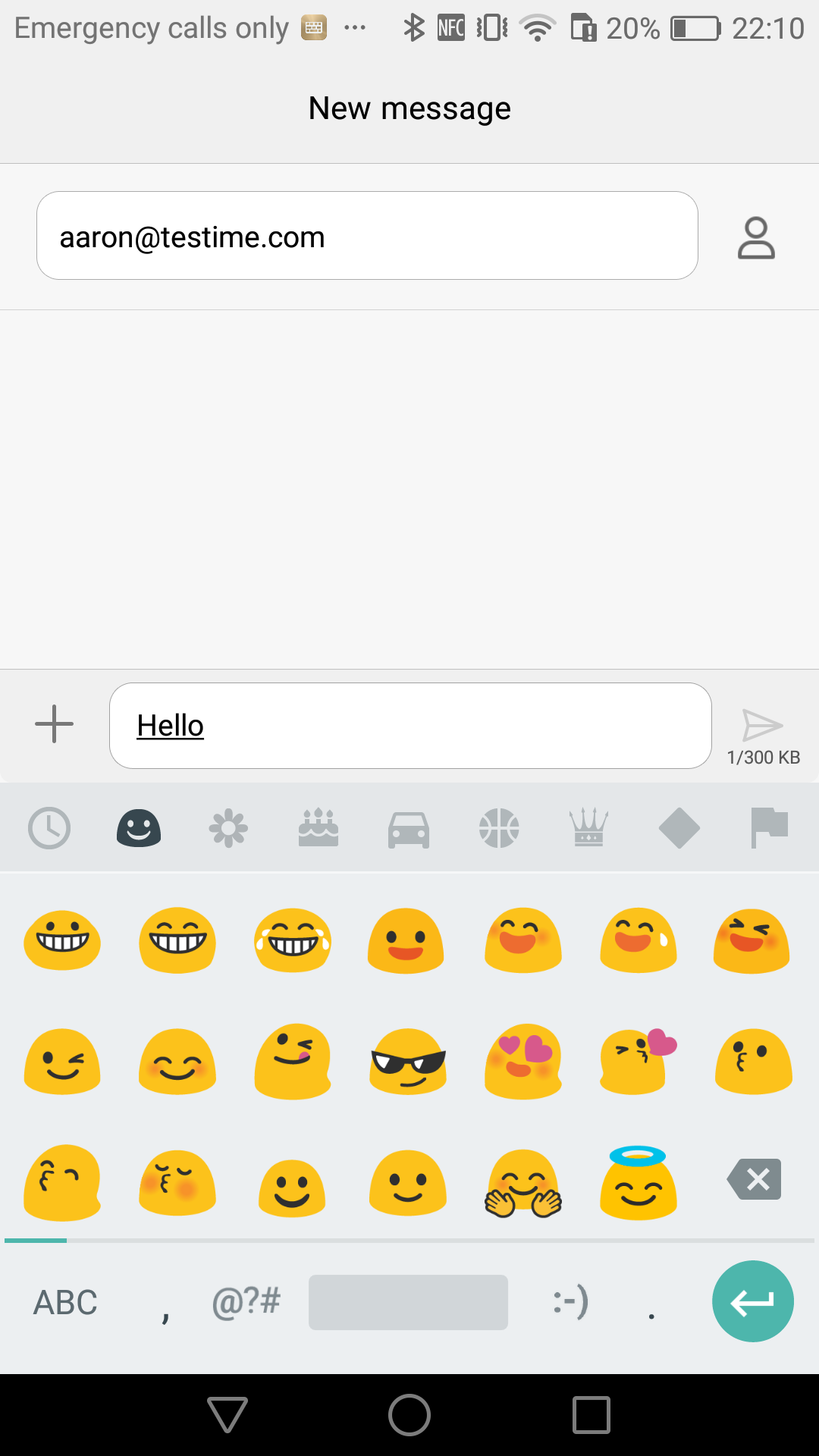The image size is (819, 1456).
Task: Open the contact picker icon
Action: click(x=756, y=237)
